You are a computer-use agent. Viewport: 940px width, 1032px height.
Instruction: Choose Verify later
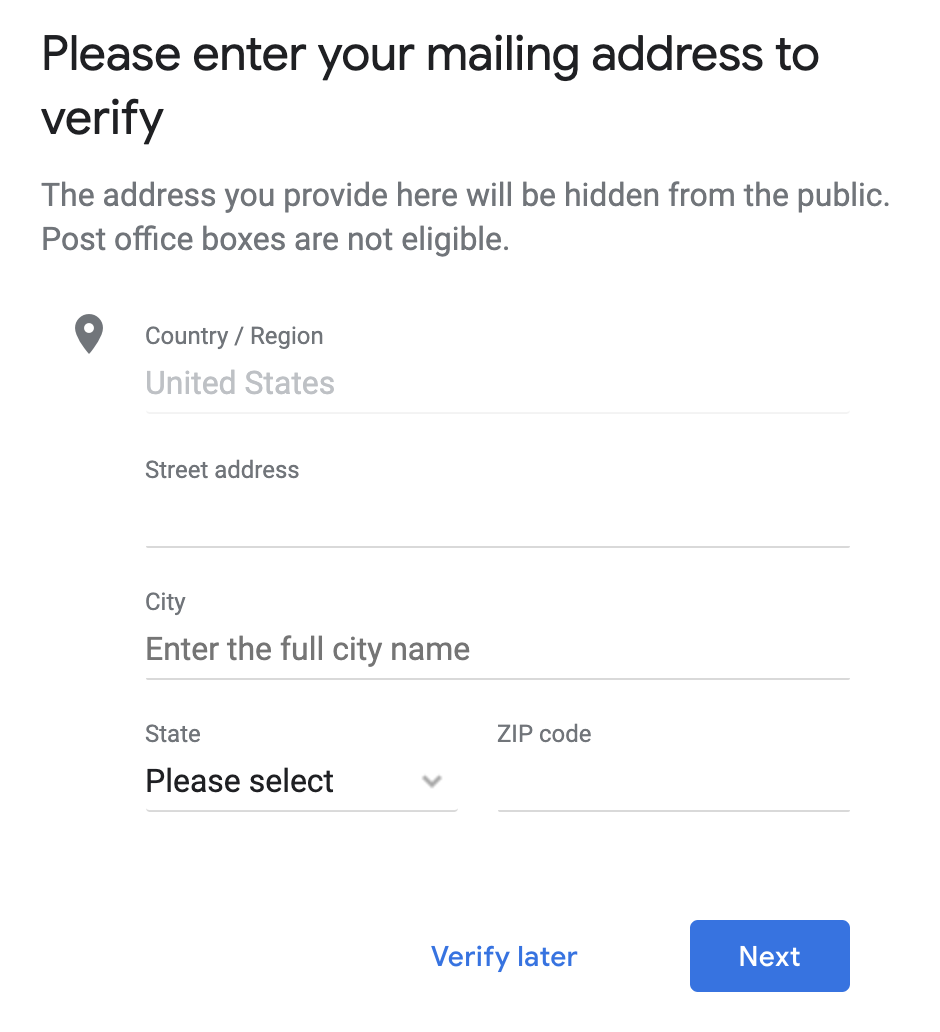(x=504, y=957)
